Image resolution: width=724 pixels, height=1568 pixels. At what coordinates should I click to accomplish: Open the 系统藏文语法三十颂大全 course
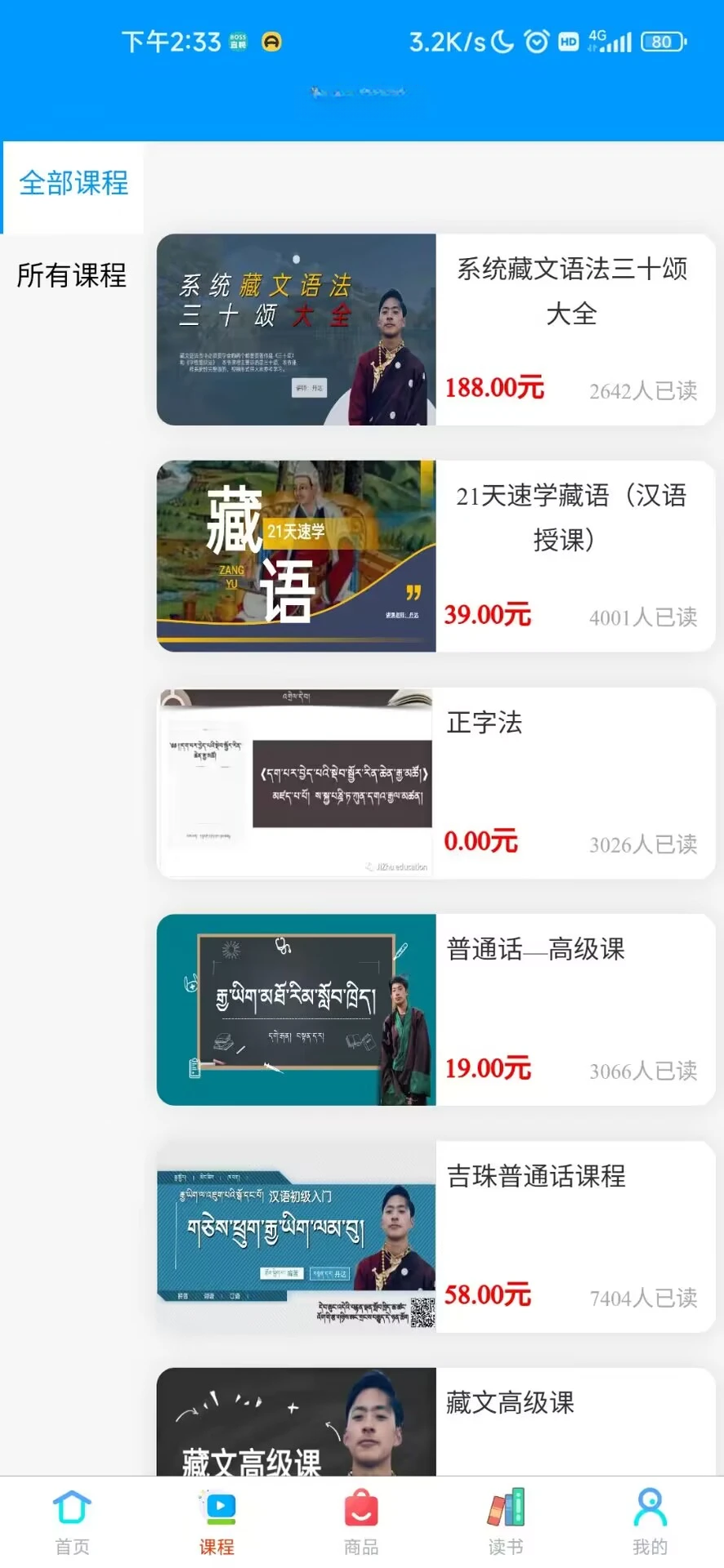436,330
